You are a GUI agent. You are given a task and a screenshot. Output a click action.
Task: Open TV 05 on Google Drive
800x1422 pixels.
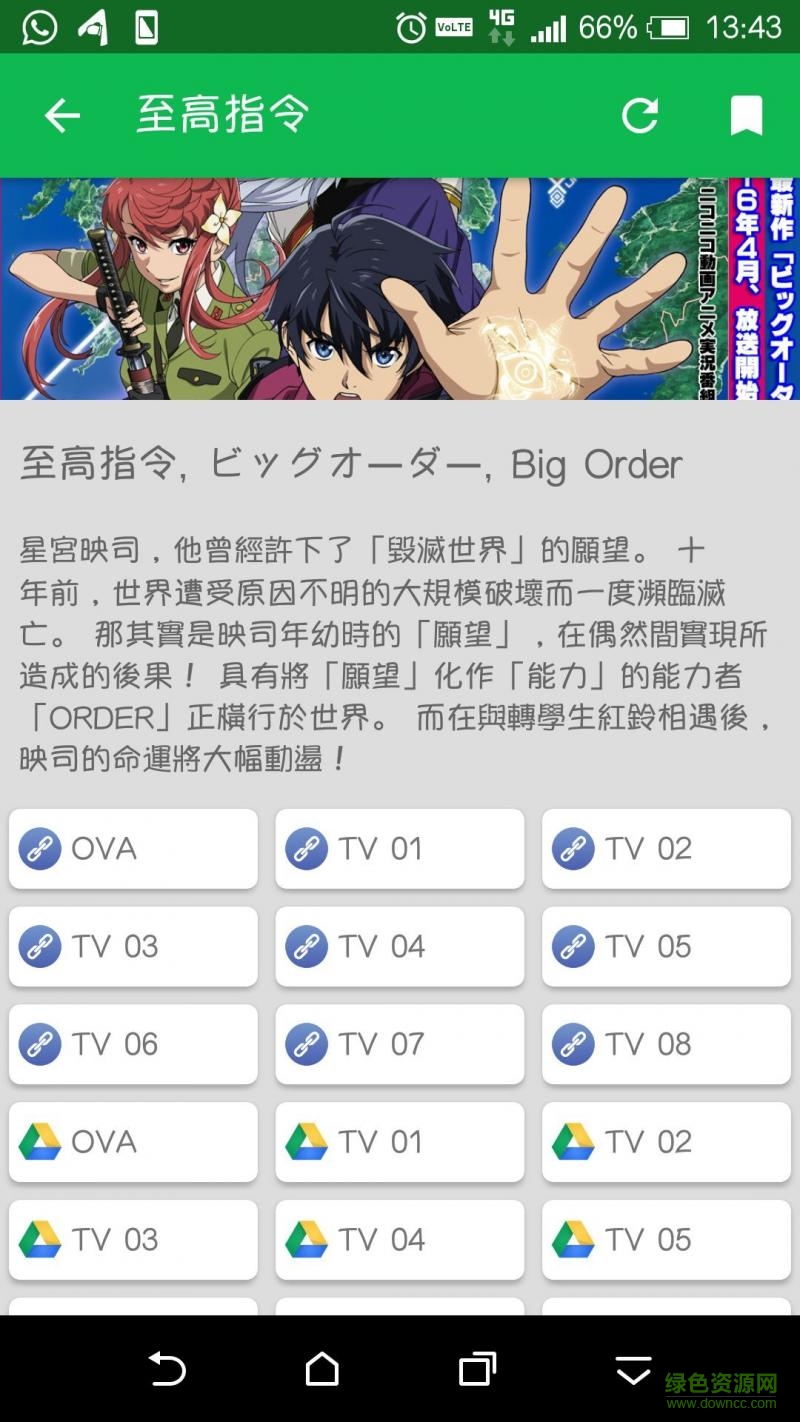[x=666, y=1240]
